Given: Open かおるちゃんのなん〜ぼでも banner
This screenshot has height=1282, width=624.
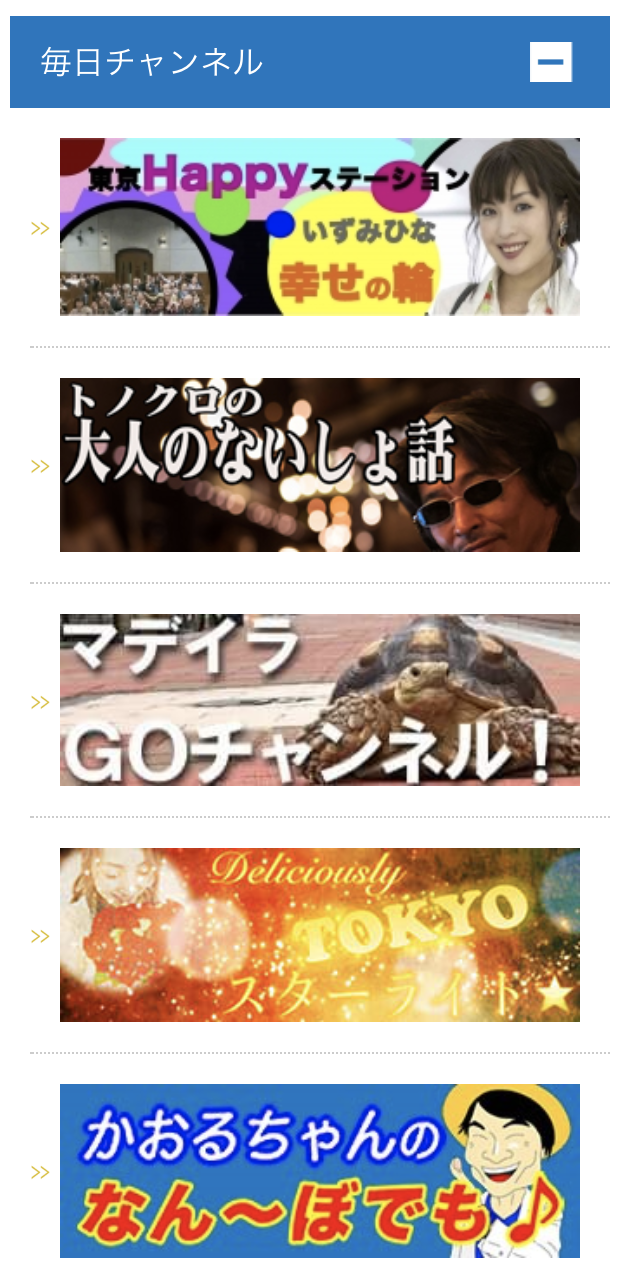Looking at the screenshot, I should (x=319, y=1171).
